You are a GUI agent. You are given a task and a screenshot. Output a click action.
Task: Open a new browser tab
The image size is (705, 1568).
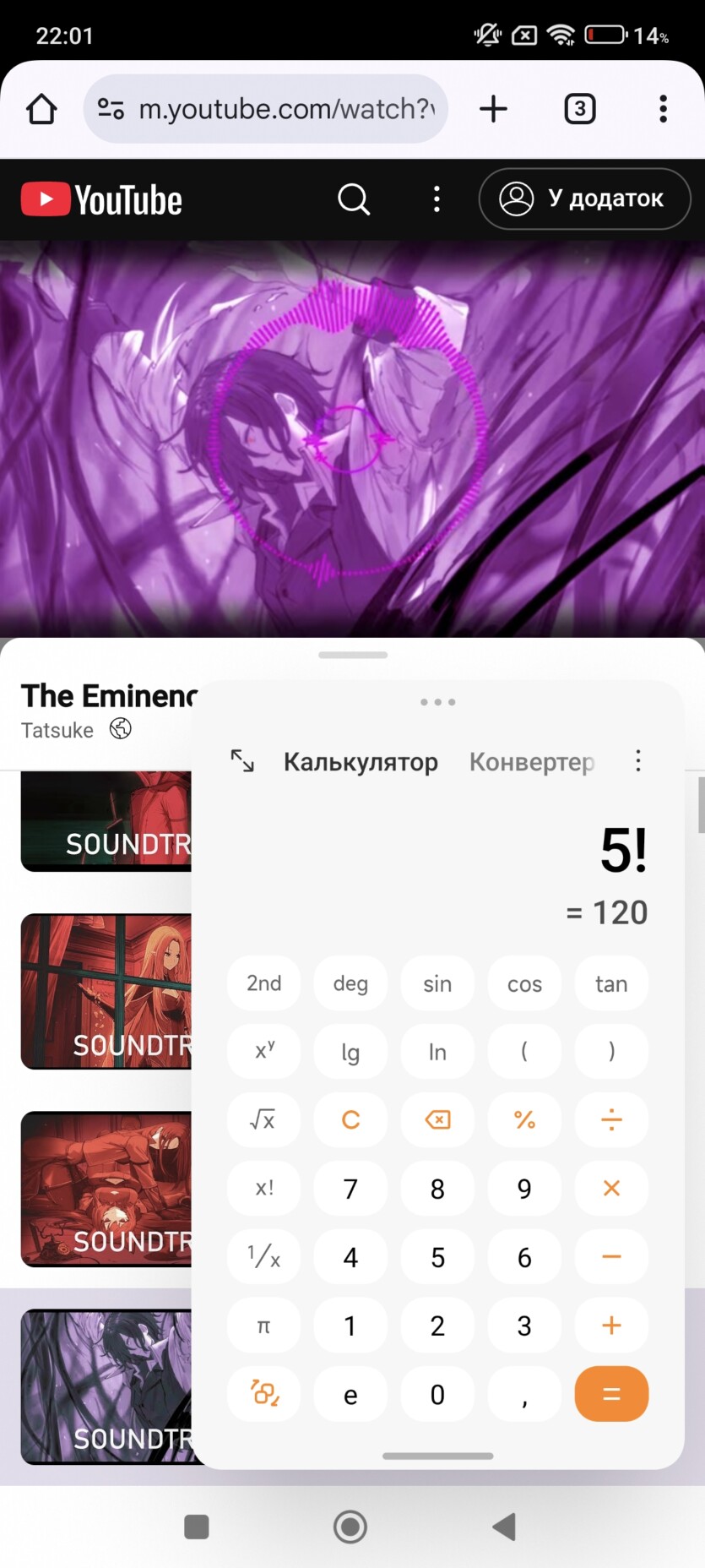pos(493,109)
